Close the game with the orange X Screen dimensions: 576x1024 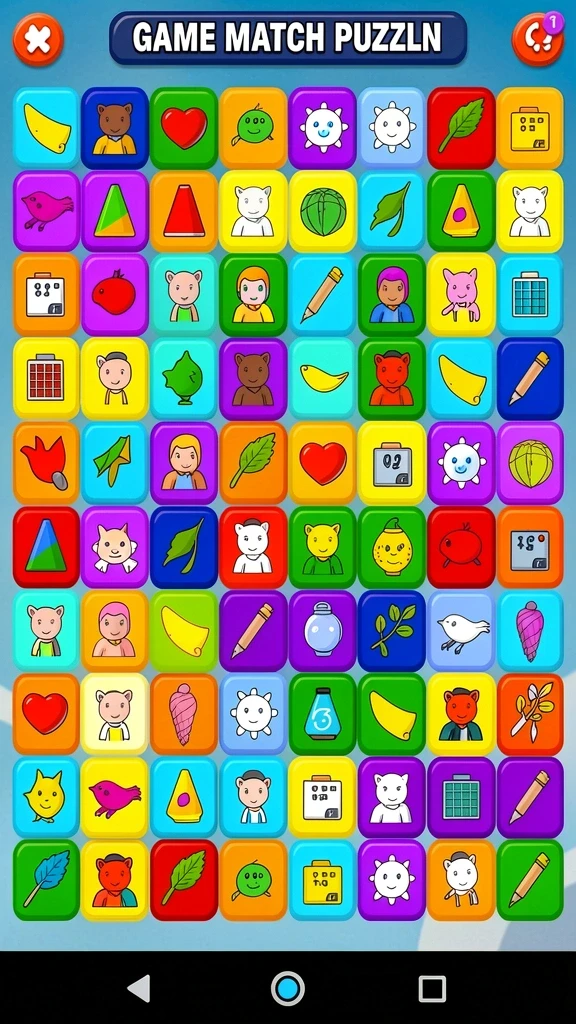coord(39,40)
